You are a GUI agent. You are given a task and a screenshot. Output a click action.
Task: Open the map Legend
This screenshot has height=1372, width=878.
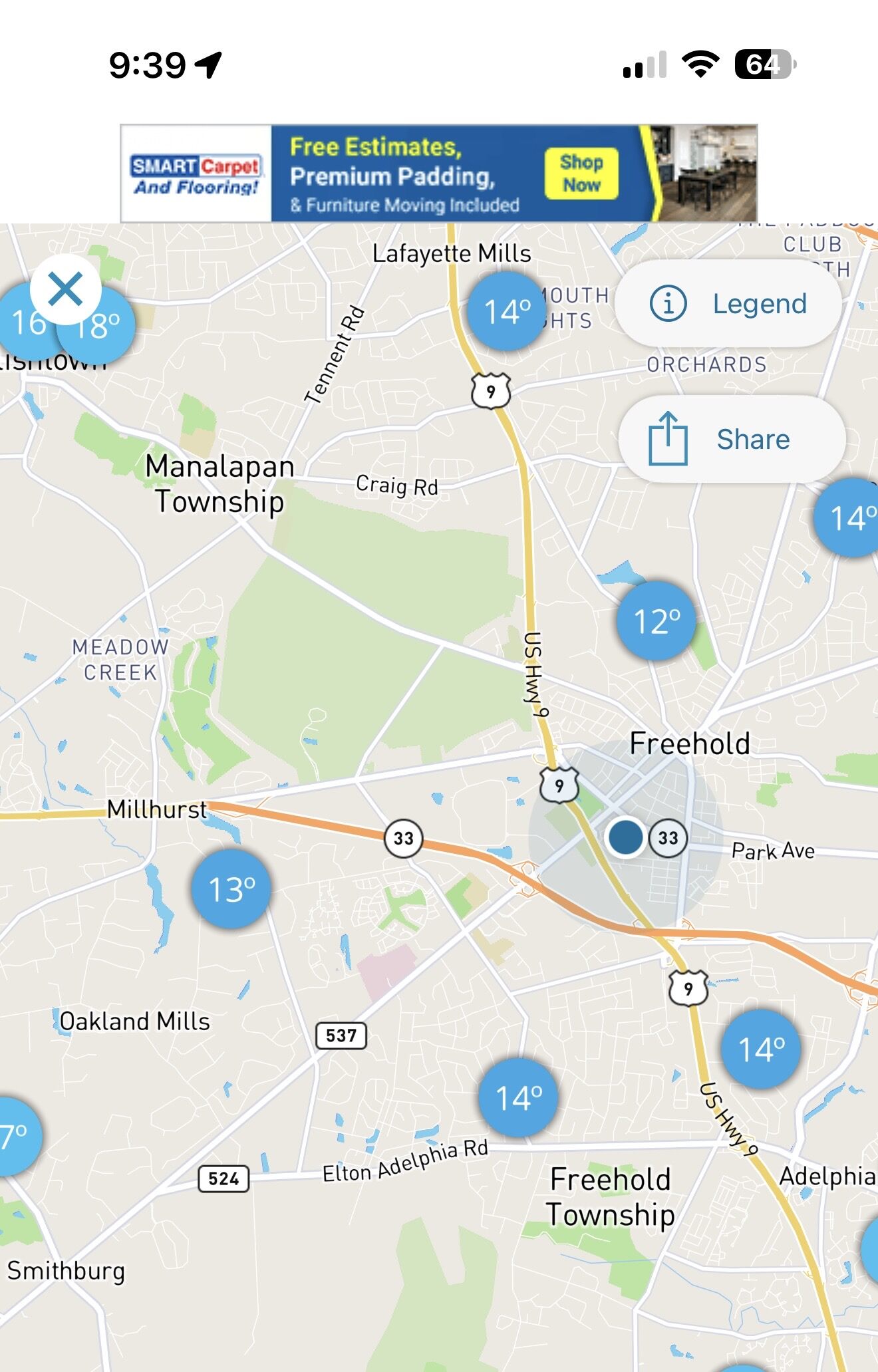point(728,304)
